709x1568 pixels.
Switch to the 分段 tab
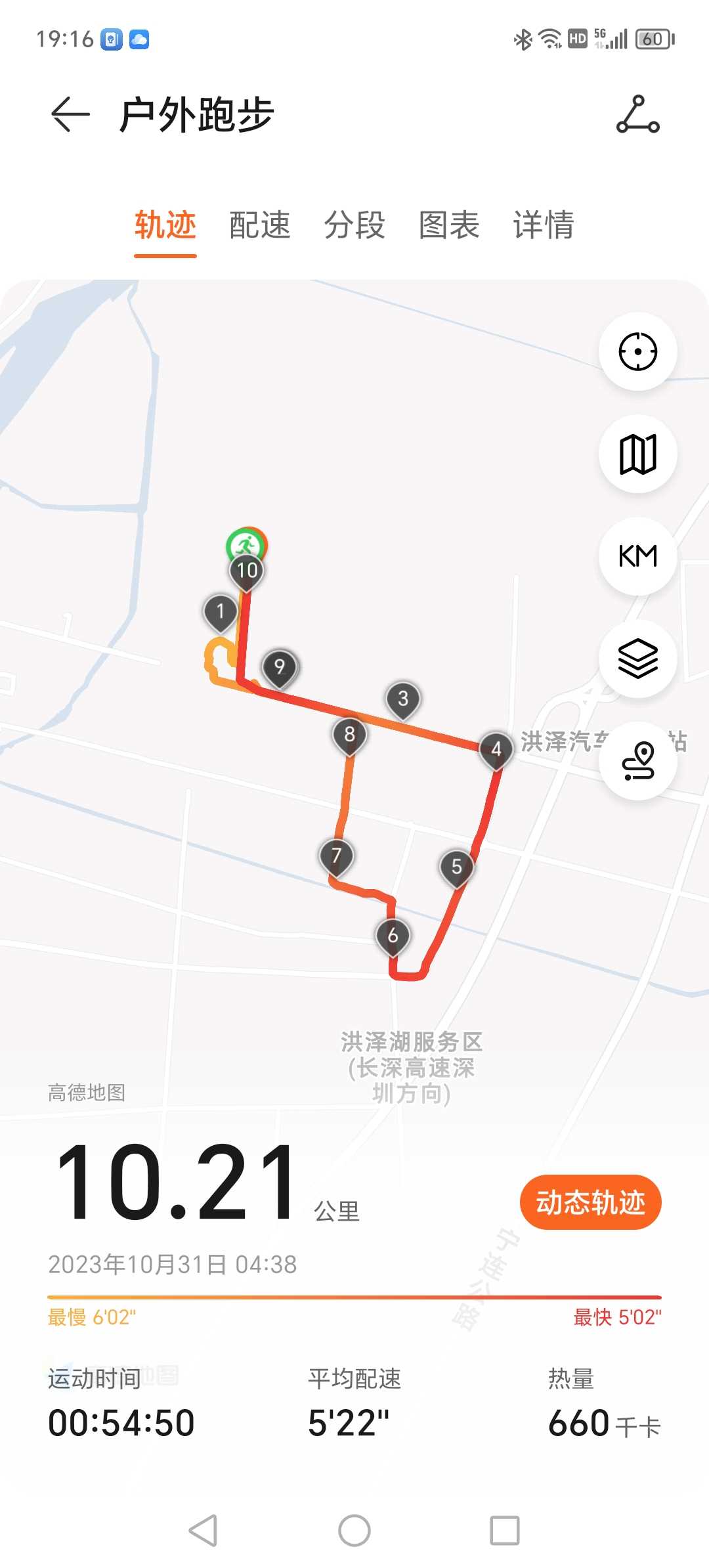point(354,225)
